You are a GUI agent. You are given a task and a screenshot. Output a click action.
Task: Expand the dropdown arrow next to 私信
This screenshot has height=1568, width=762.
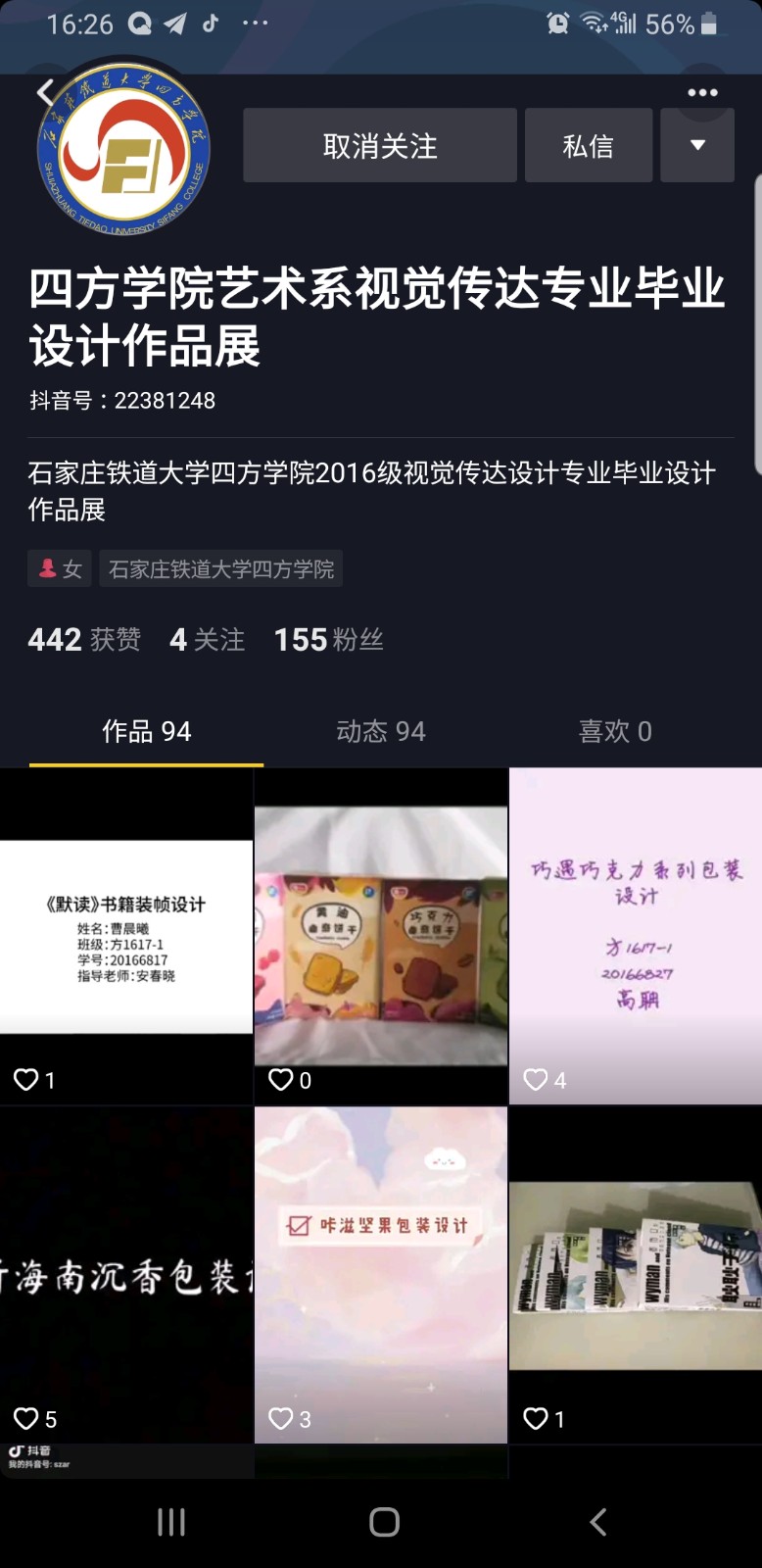(x=697, y=146)
